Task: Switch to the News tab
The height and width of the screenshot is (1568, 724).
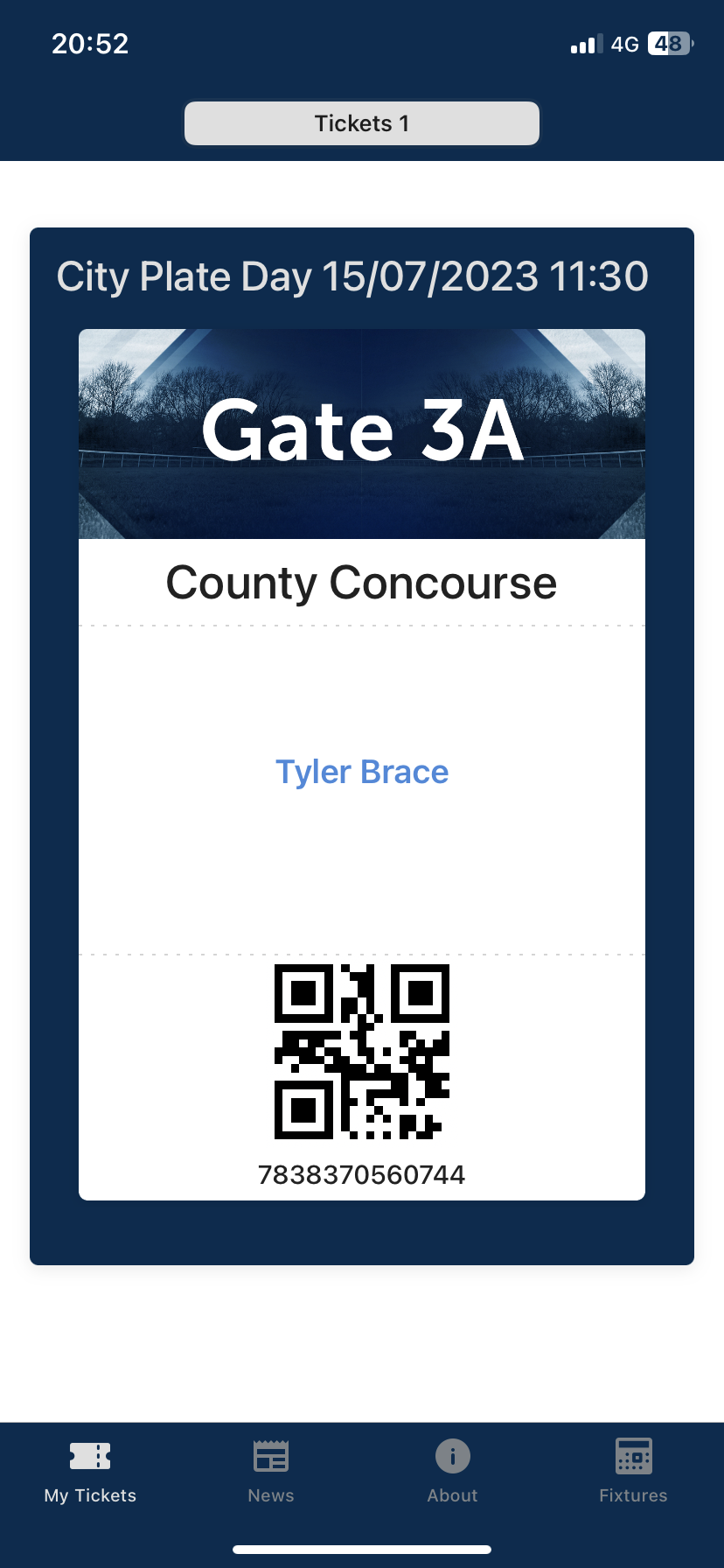Action: tap(271, 1472)
